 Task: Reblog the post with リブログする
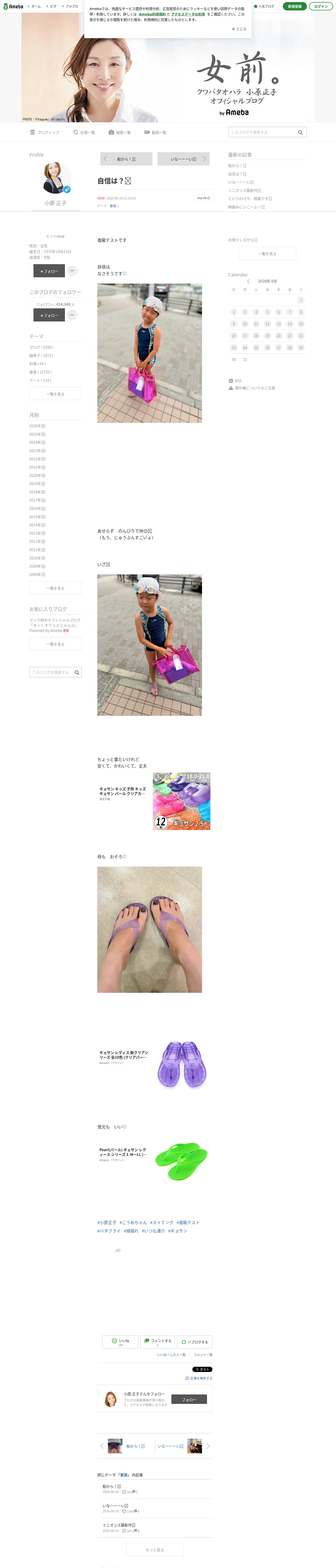[194, 1342]
